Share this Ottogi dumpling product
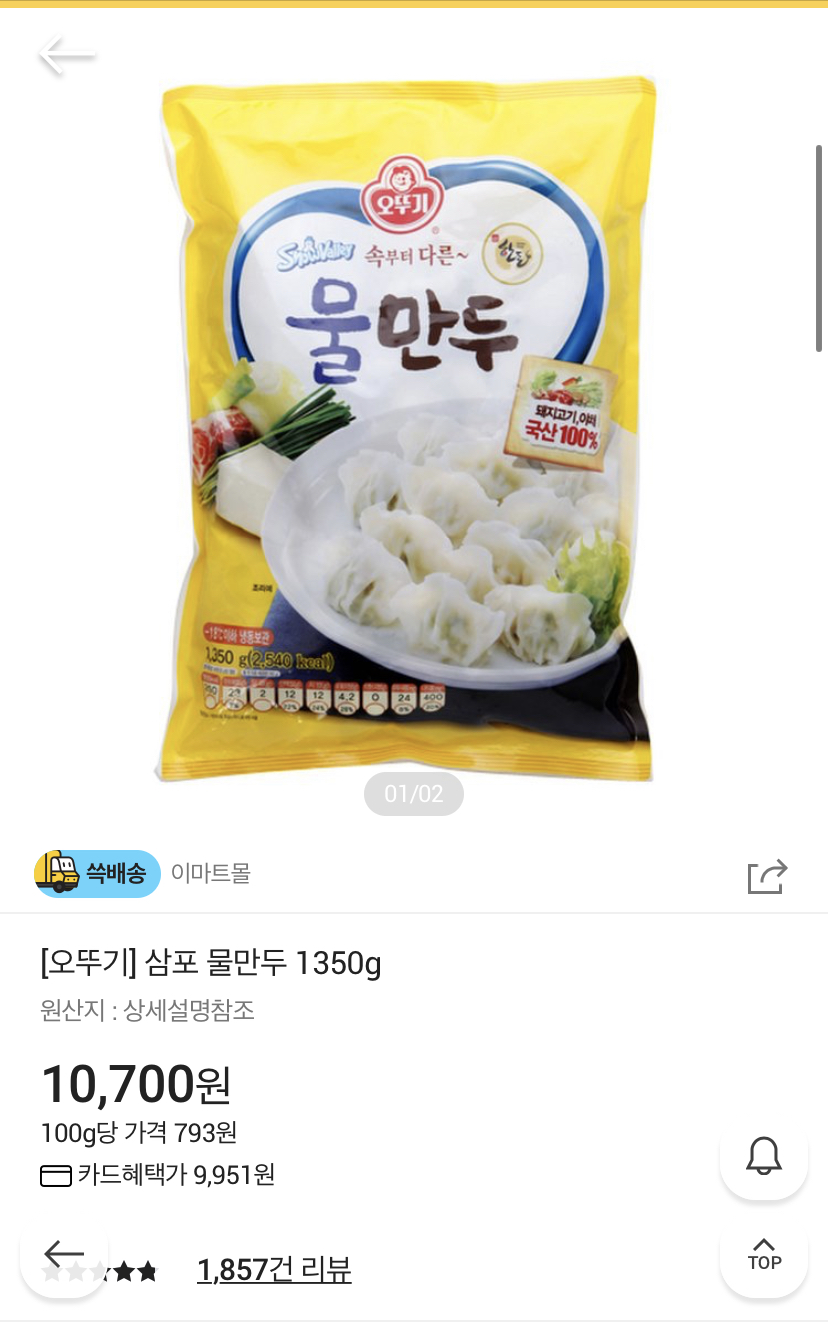 767,876
